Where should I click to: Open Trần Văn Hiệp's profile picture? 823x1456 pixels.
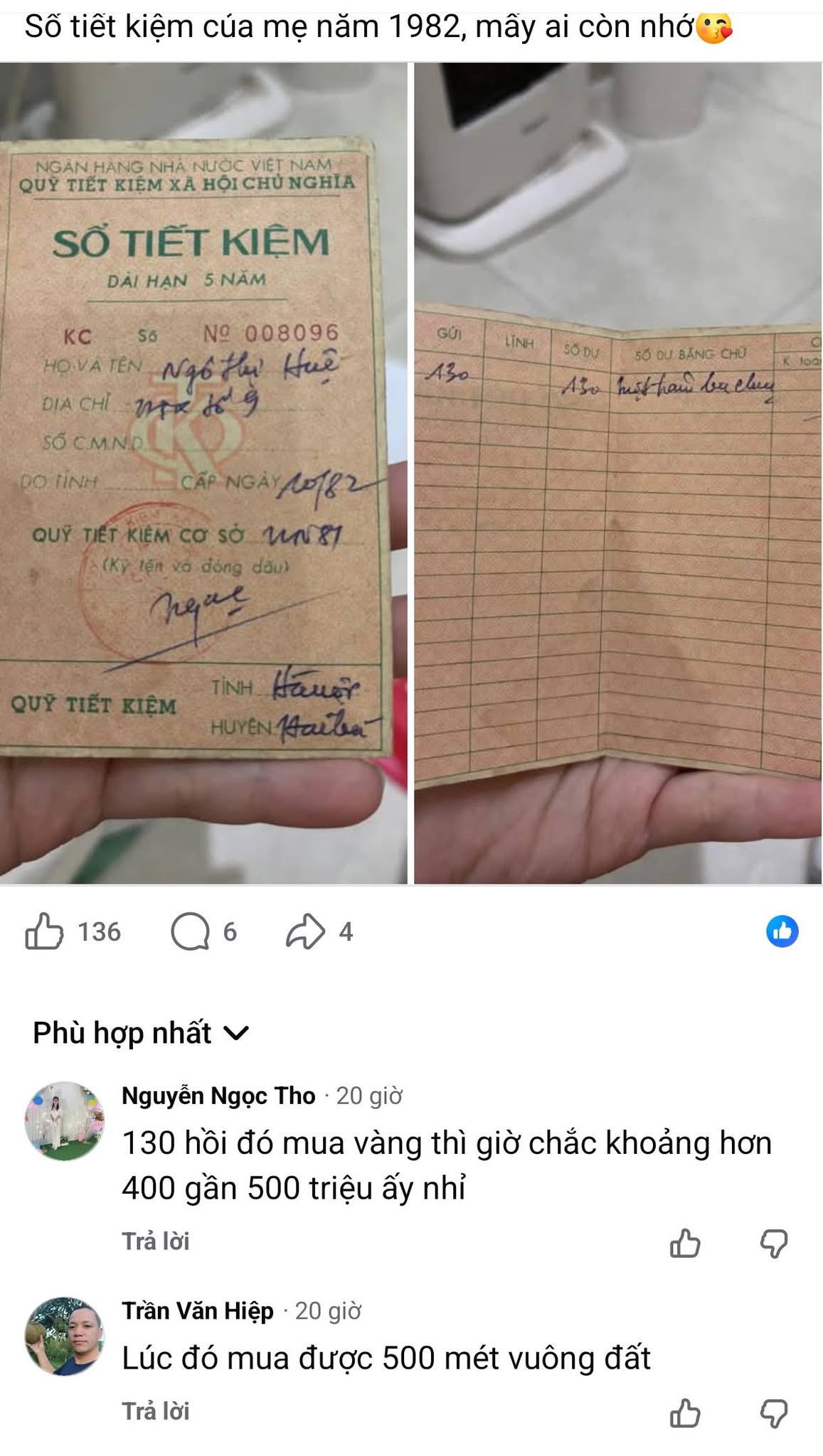[65, 1335]
